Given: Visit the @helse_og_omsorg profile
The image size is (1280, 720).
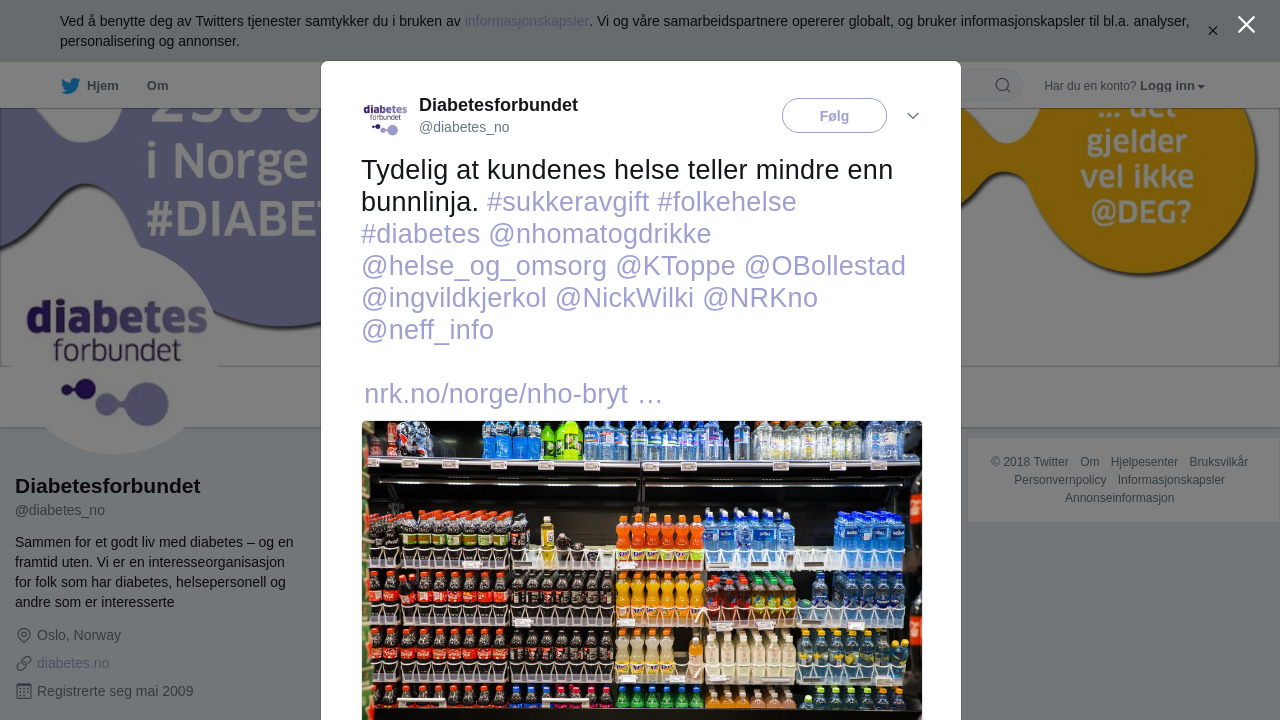Looking at the screenshot, I should tap(484, 266).
